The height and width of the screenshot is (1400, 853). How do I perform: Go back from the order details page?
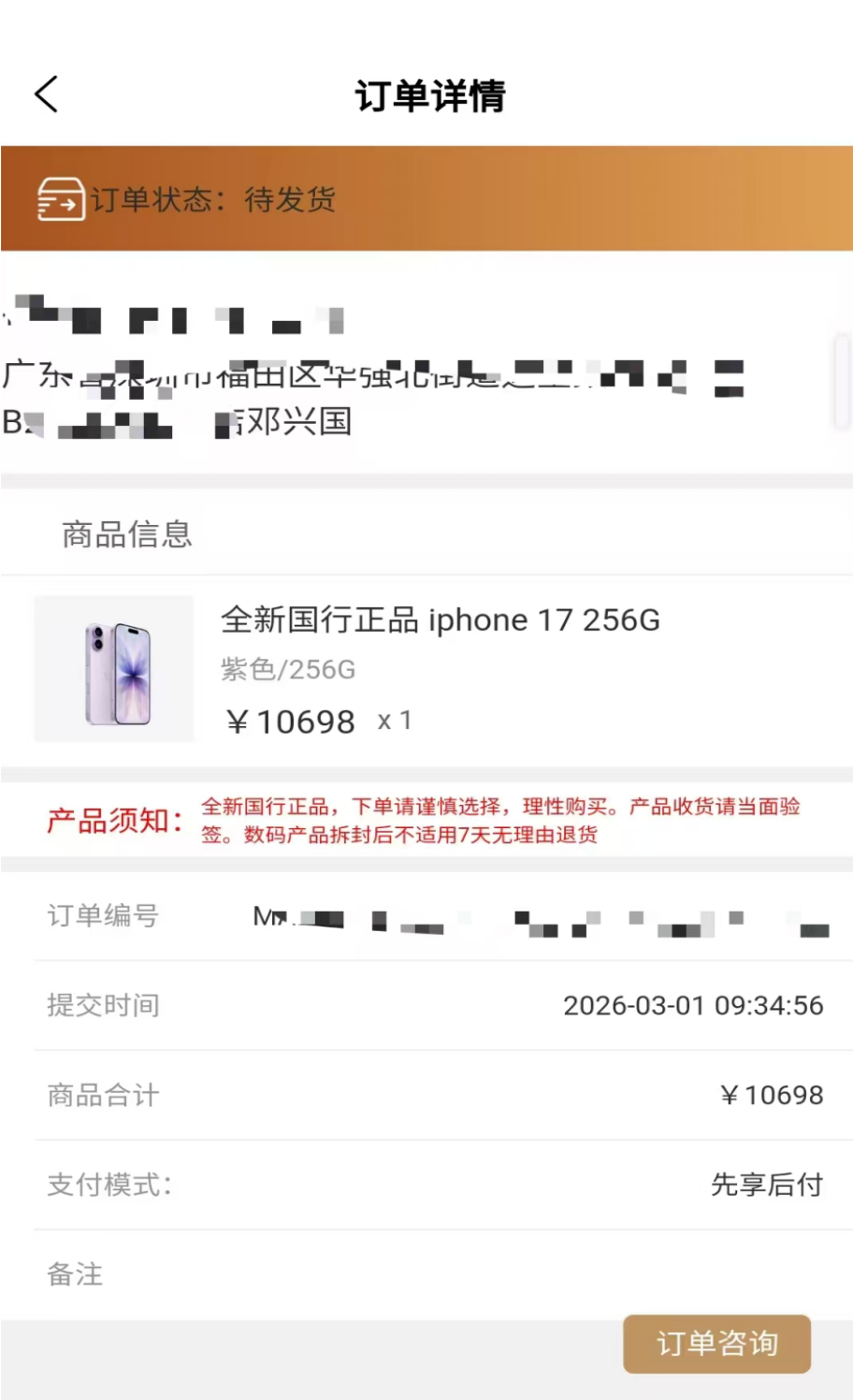47,95
